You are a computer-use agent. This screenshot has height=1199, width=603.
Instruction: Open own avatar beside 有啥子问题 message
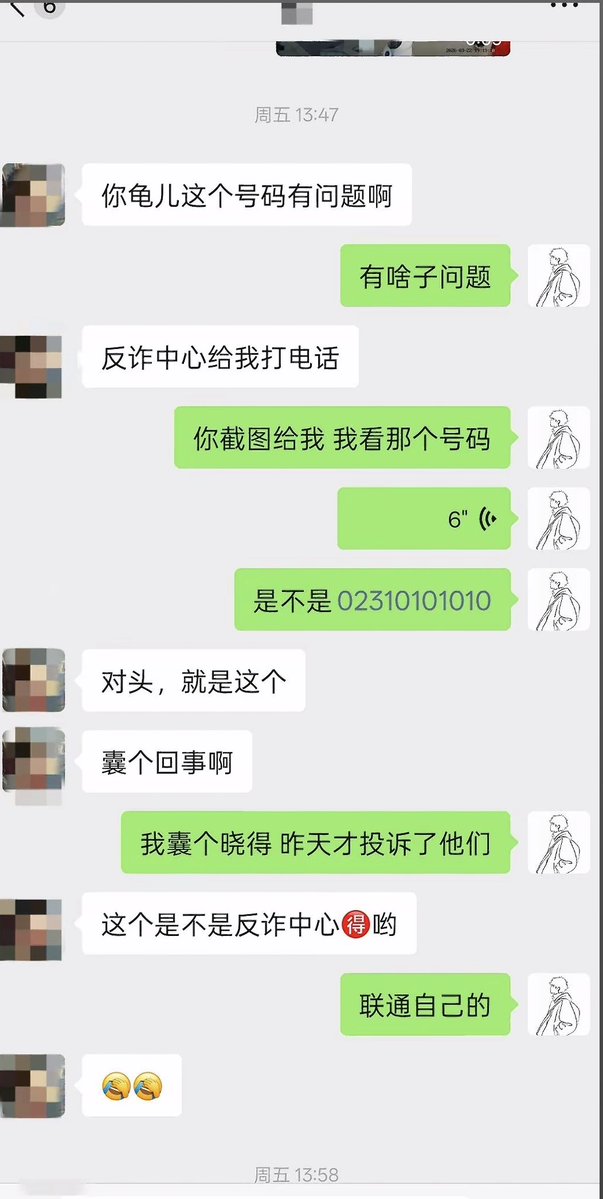point(559,276)
